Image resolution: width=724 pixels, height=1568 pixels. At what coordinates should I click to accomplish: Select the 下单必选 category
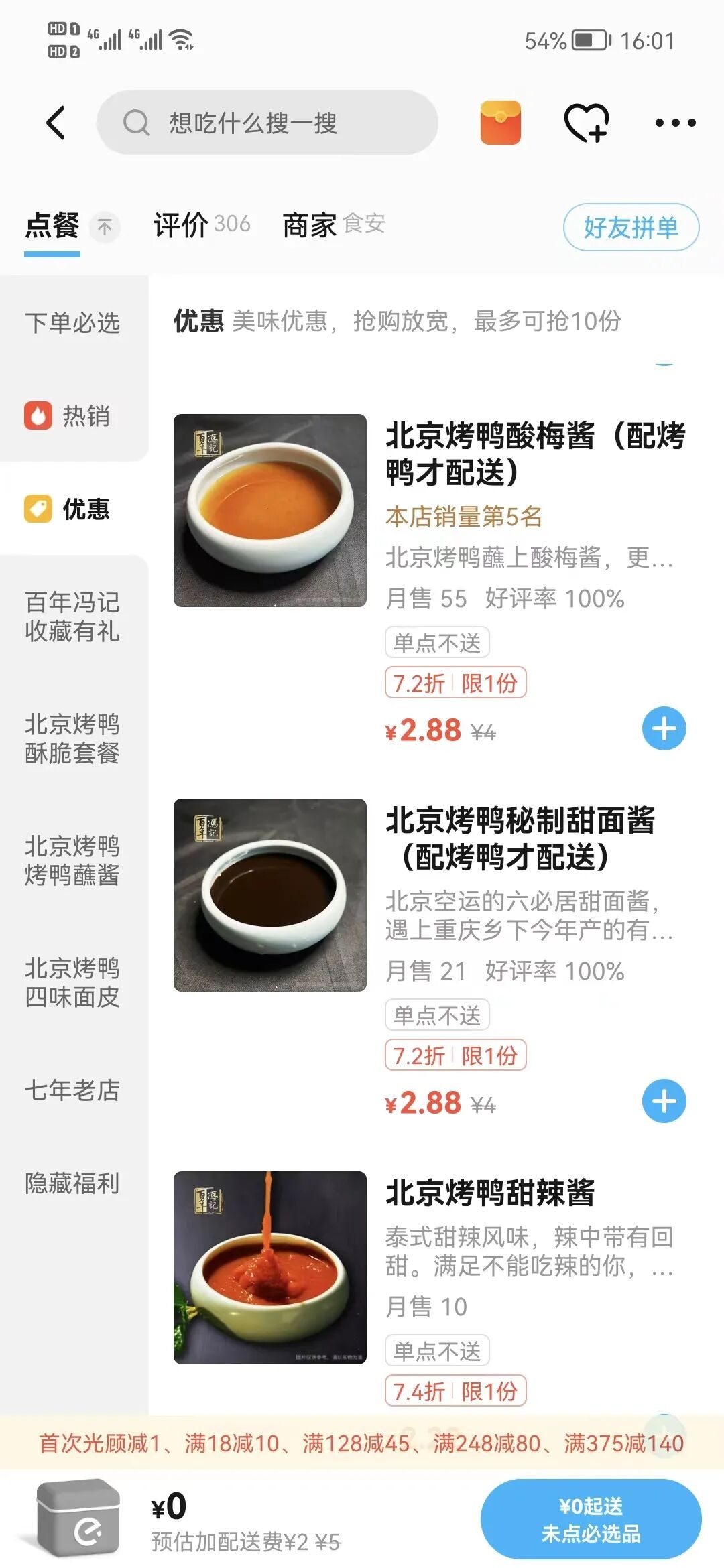tap(73, 322)
